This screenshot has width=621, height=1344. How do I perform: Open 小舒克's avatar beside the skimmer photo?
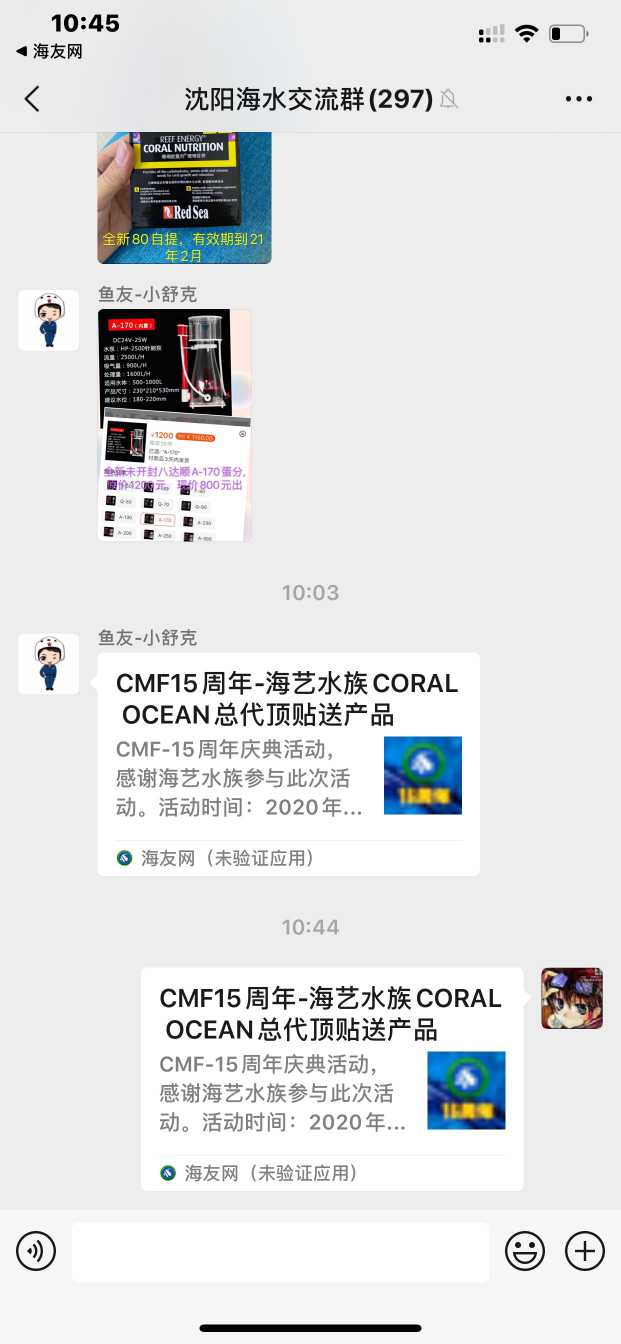click(48, 320)
